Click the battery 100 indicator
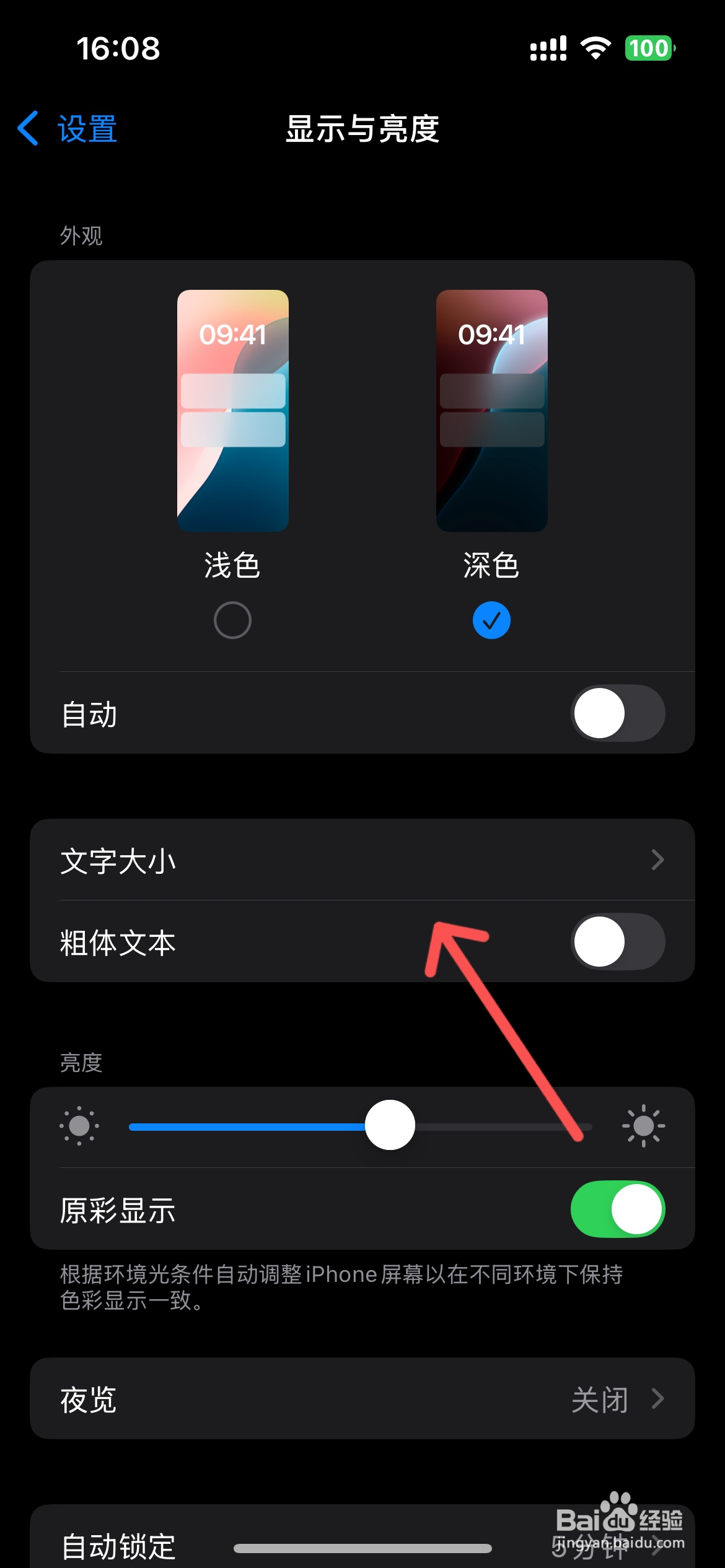The height and width of the screenshot is (1568, 725). tap(646, 48)
